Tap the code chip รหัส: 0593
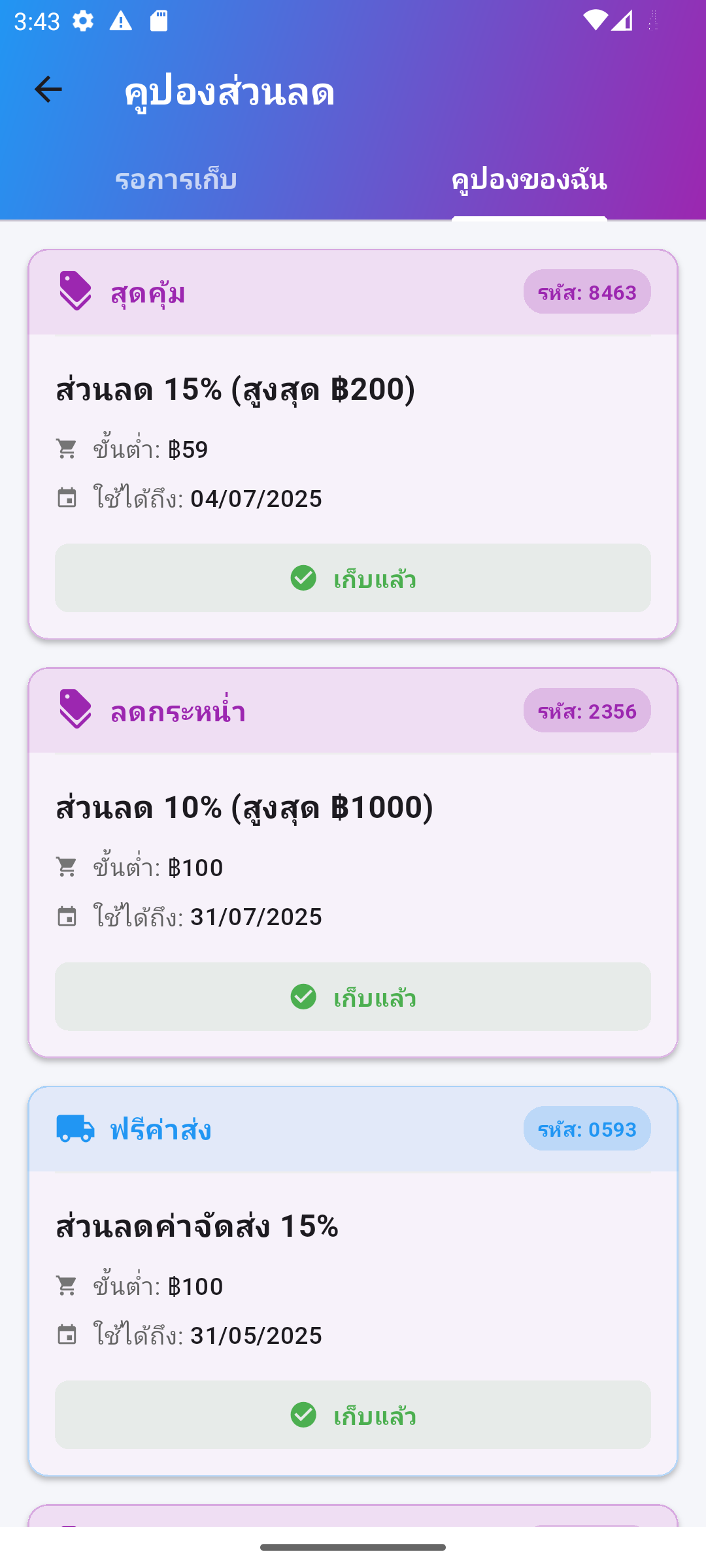706x1568 pixels. [x=586, y=1128]
